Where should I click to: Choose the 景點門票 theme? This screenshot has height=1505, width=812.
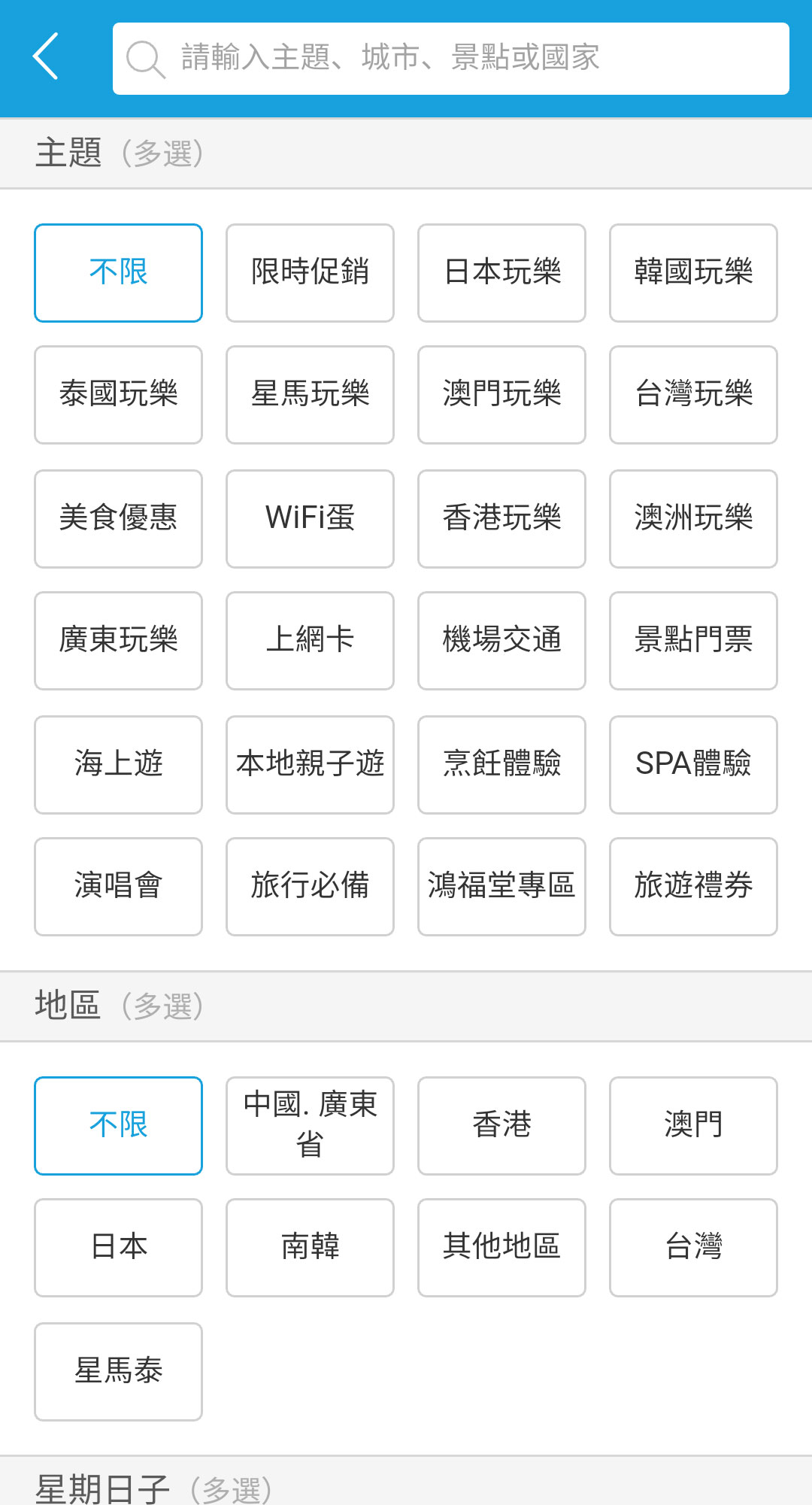(x=693, y=640)
